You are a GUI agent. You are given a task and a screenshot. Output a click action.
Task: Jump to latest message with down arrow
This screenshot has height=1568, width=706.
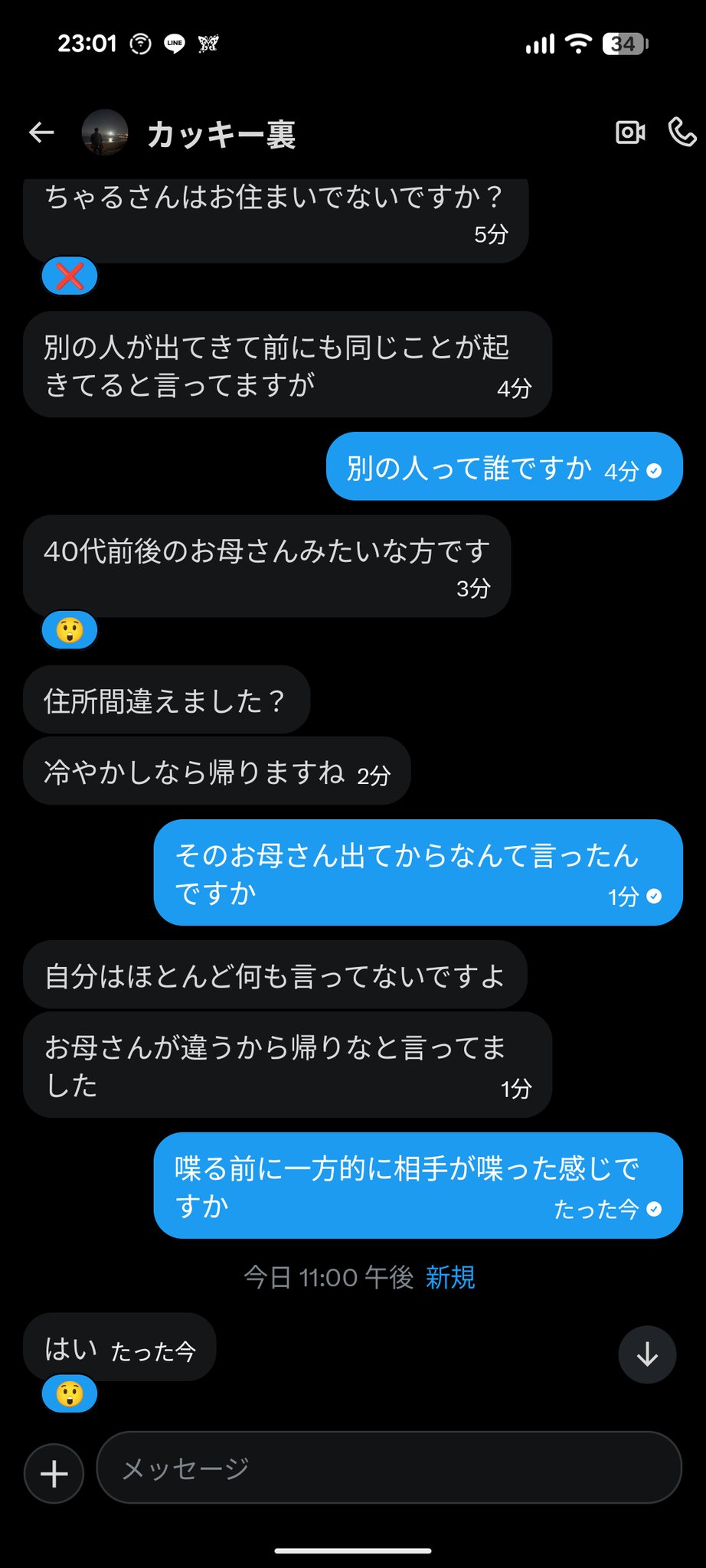click(x=647, y=1355)
